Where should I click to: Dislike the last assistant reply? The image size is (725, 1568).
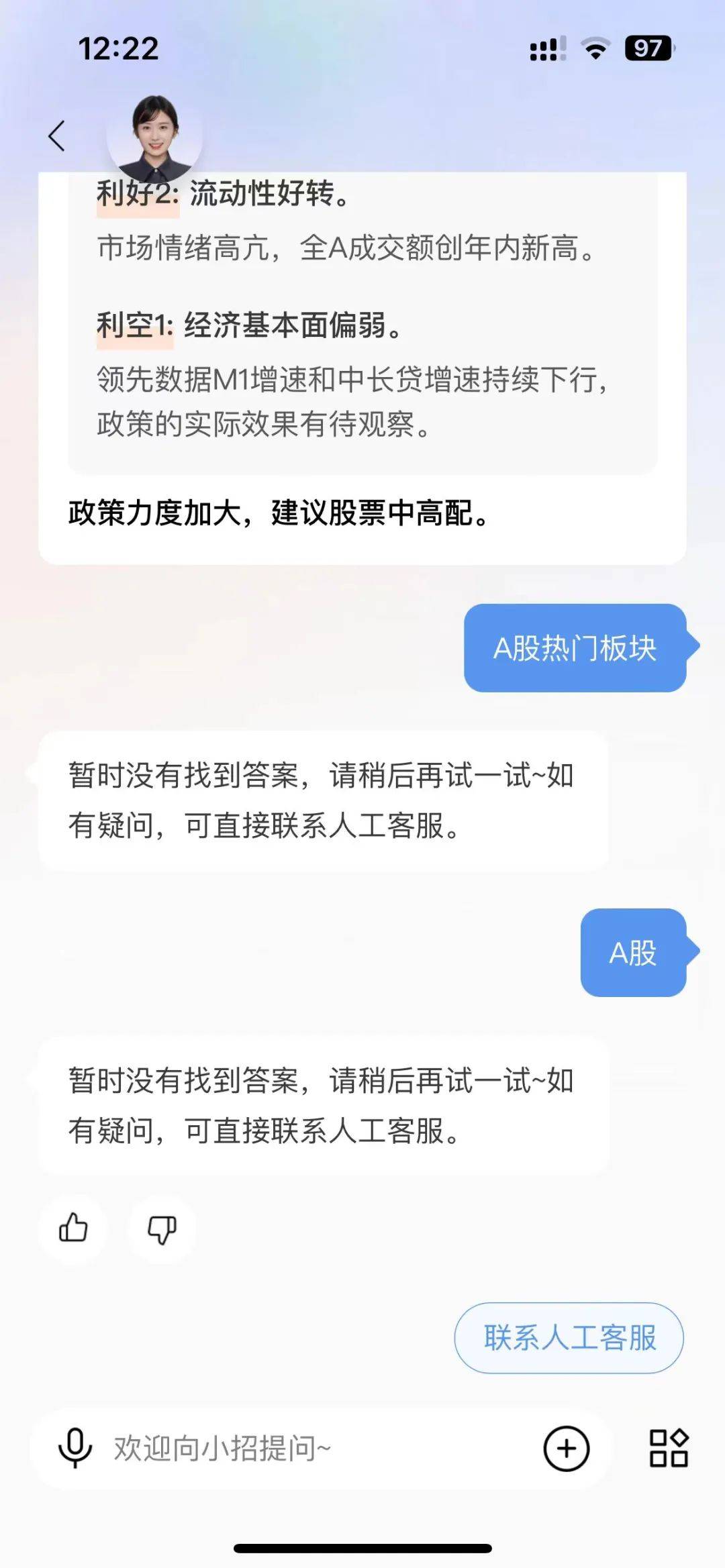[x=162, y=1229]
